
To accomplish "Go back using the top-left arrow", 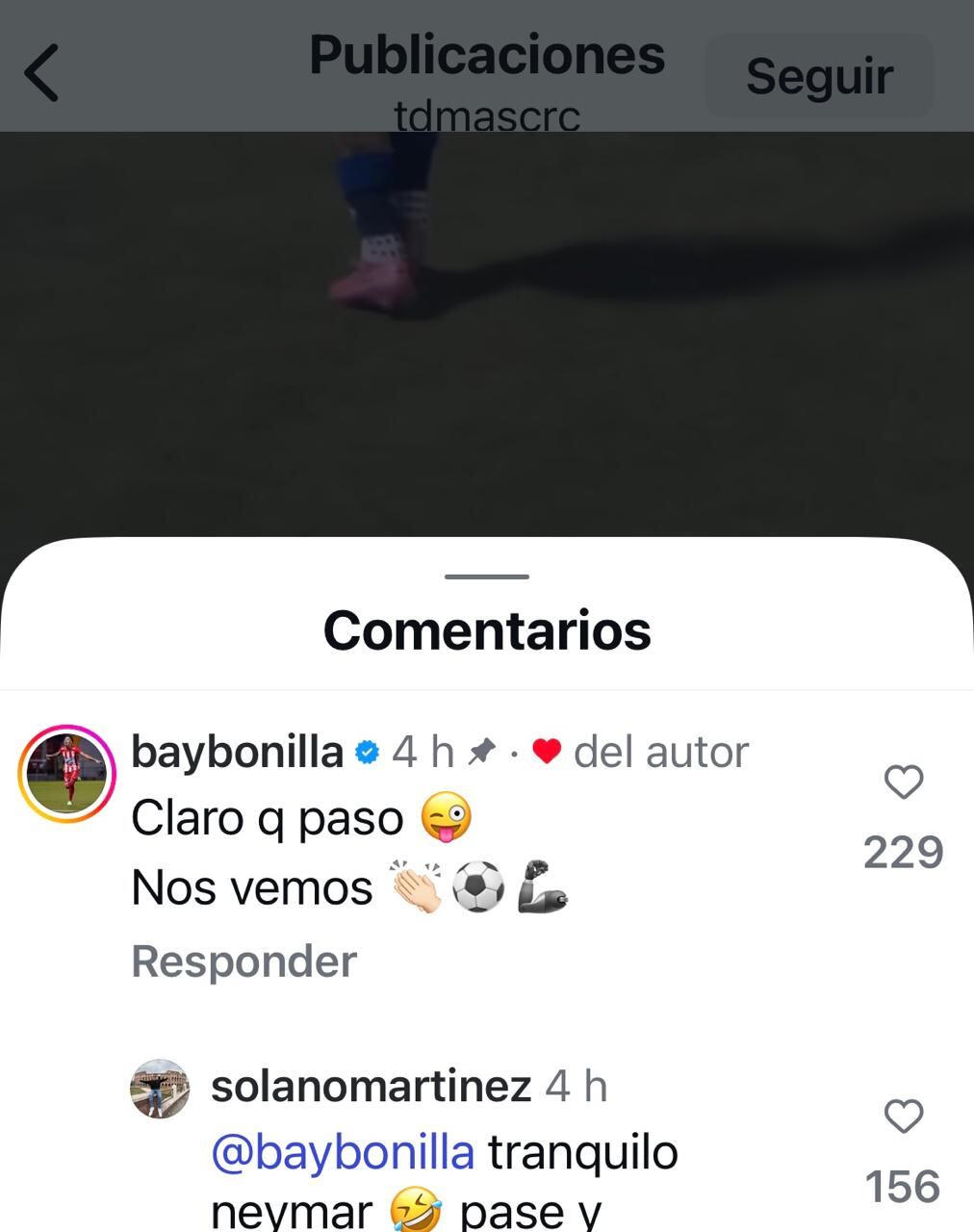I will pos(41,73).
